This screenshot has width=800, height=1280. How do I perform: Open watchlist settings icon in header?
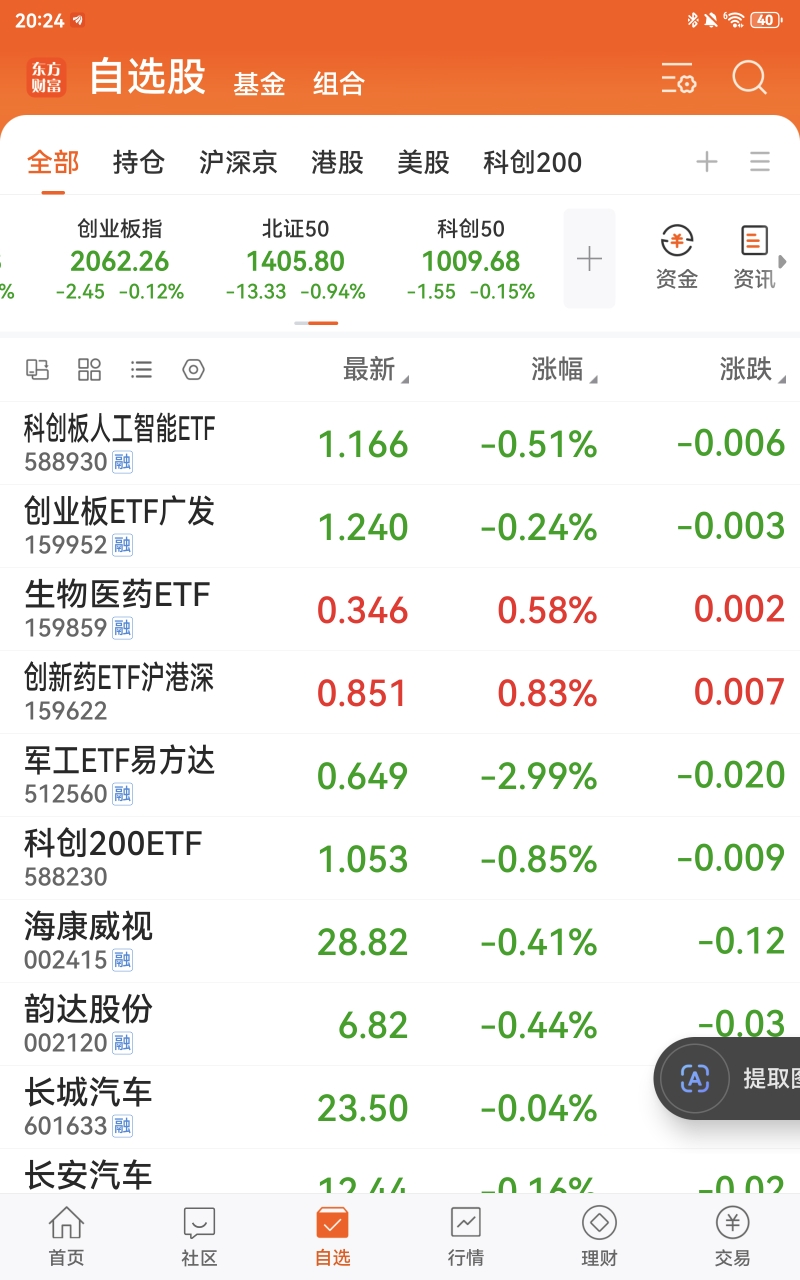coord(678,79)
